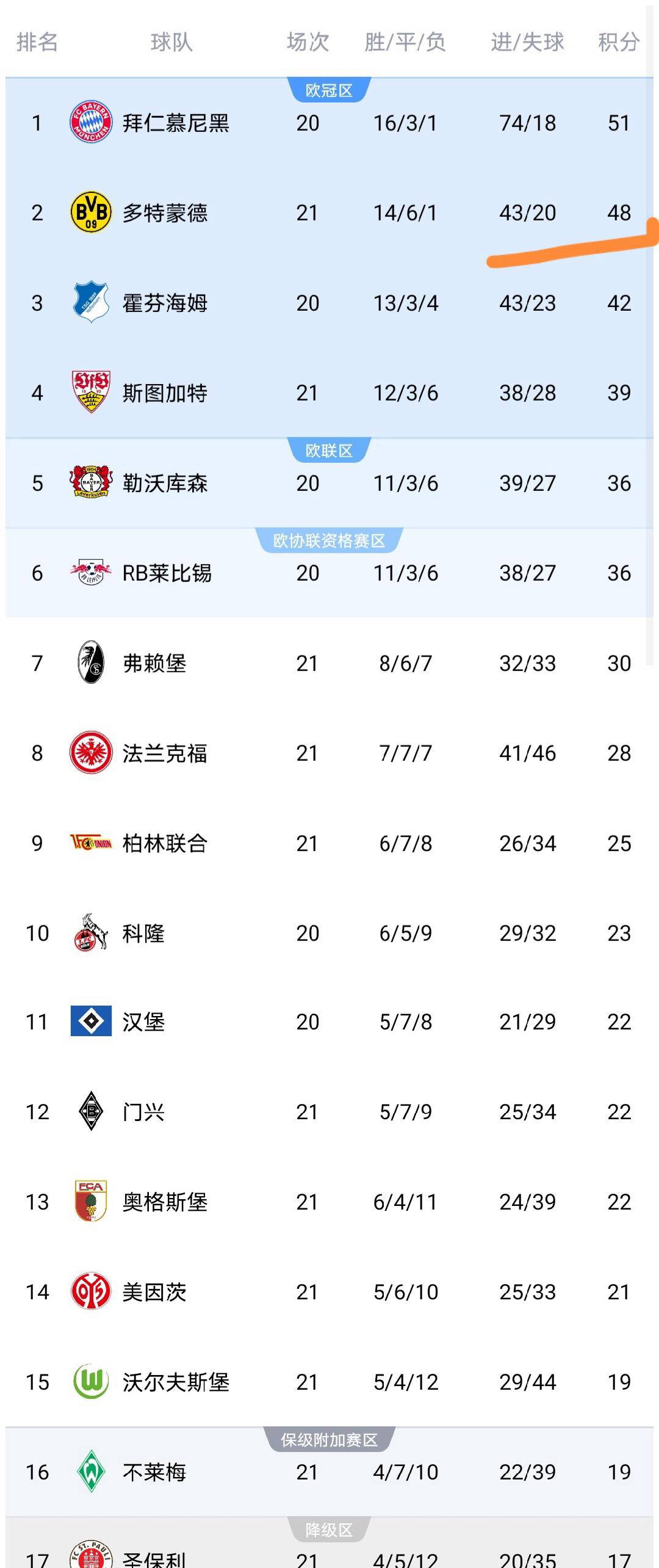Tap the 汉堡 team row
This screenshot has height=1568, width=659.
point(143,1022)
